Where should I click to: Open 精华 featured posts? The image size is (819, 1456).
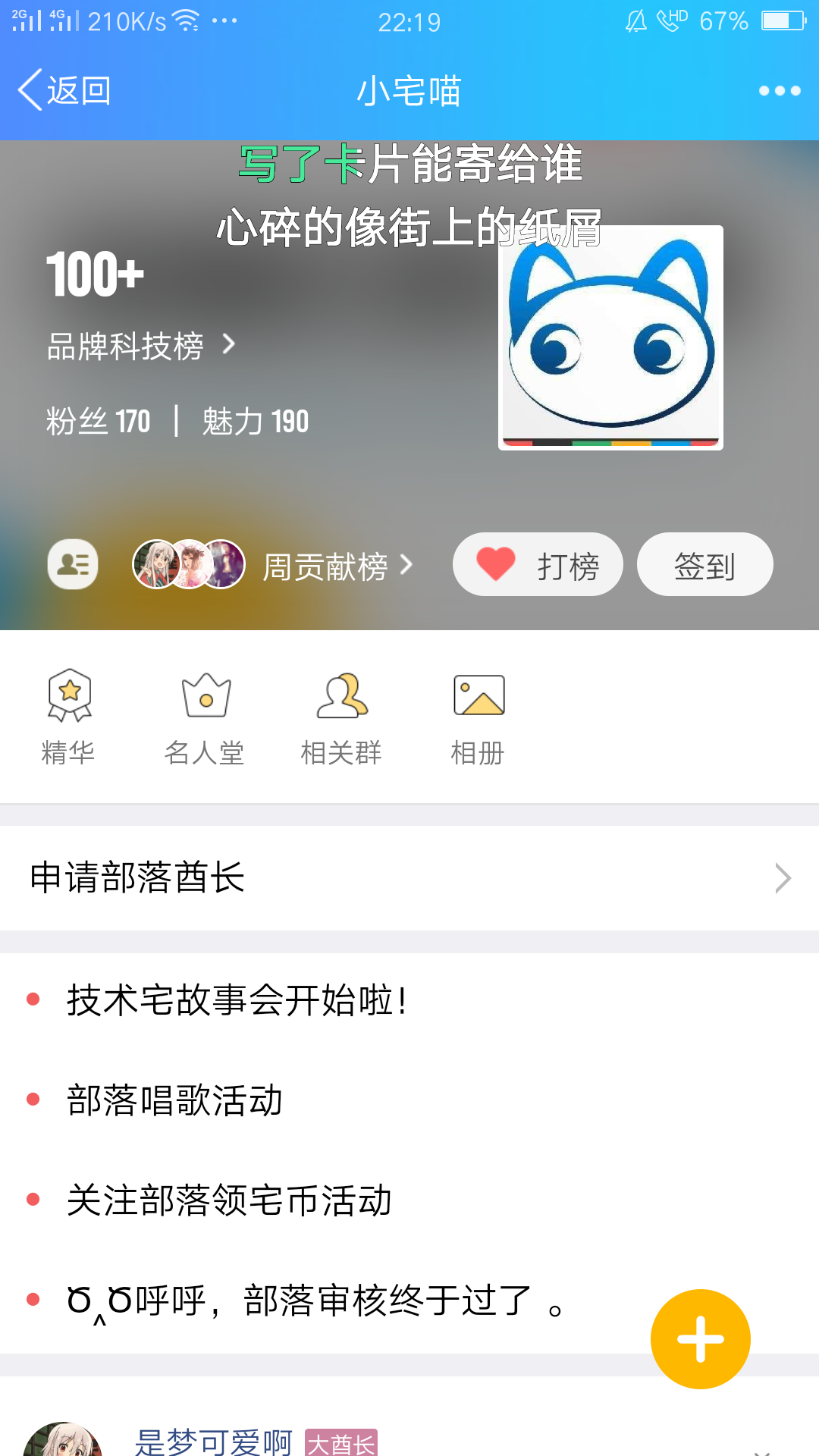(x=68, y=717)
